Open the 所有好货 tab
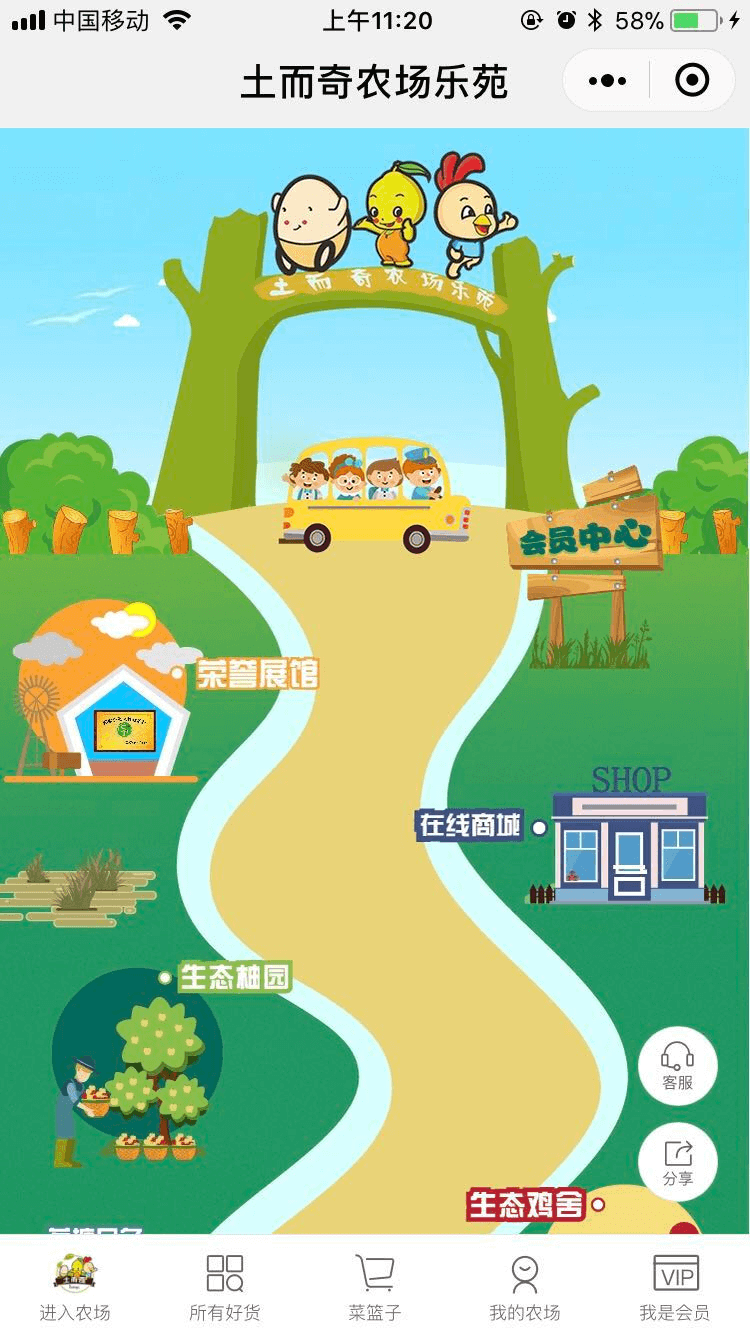The image size is (750, 1334). click(x=225, y=1286)
